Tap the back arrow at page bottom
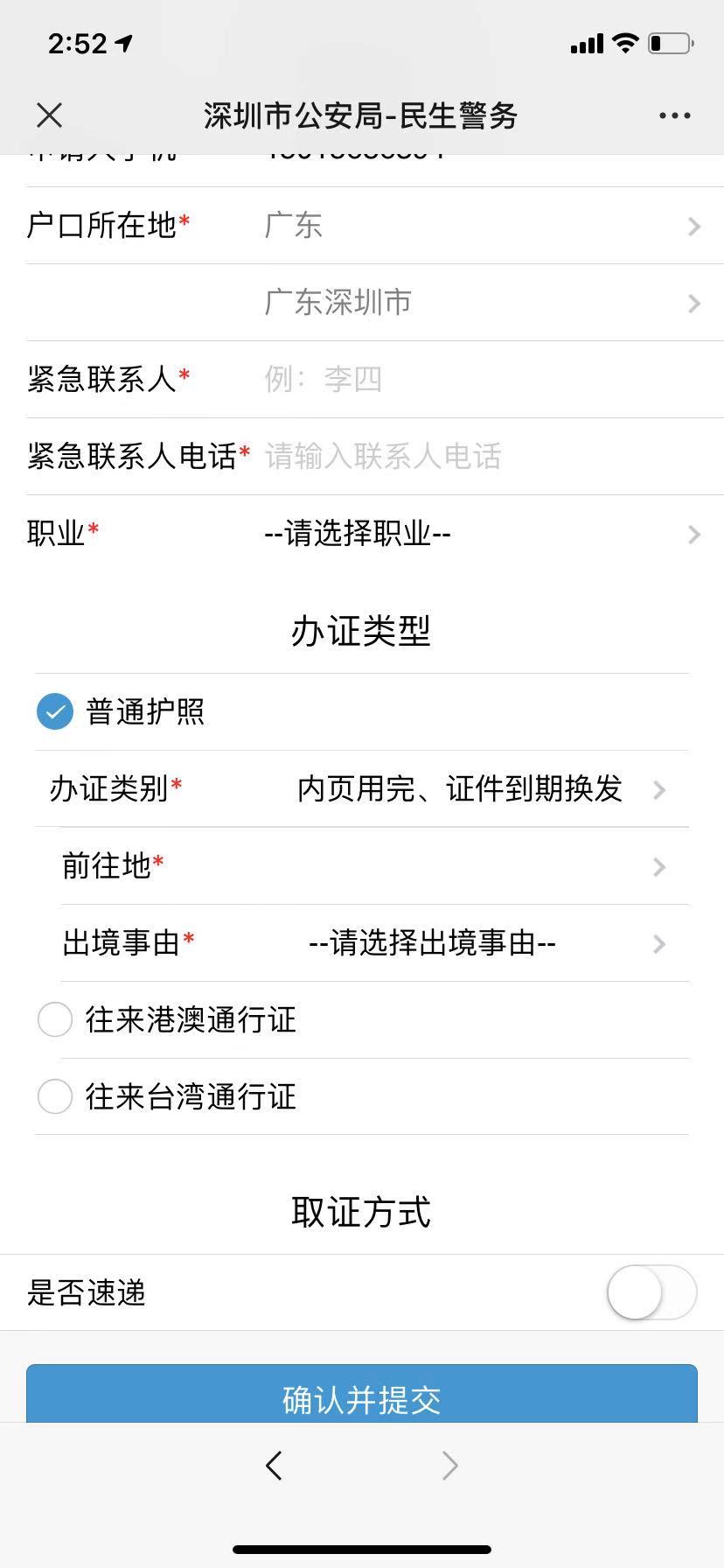Image resolution: width=724 pixels, height=1568 pixels. 274,1465
